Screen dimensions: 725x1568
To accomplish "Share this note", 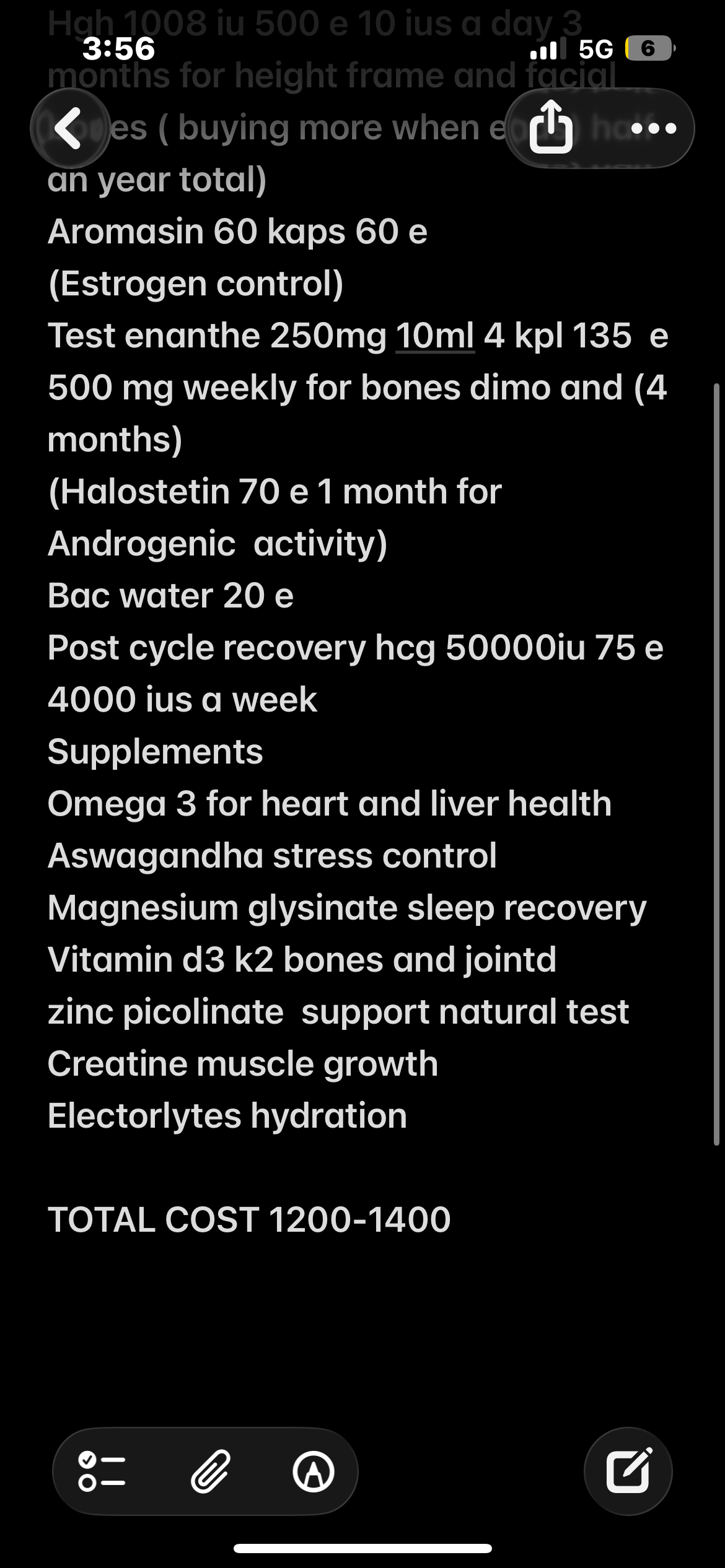I will coord(551,128).
